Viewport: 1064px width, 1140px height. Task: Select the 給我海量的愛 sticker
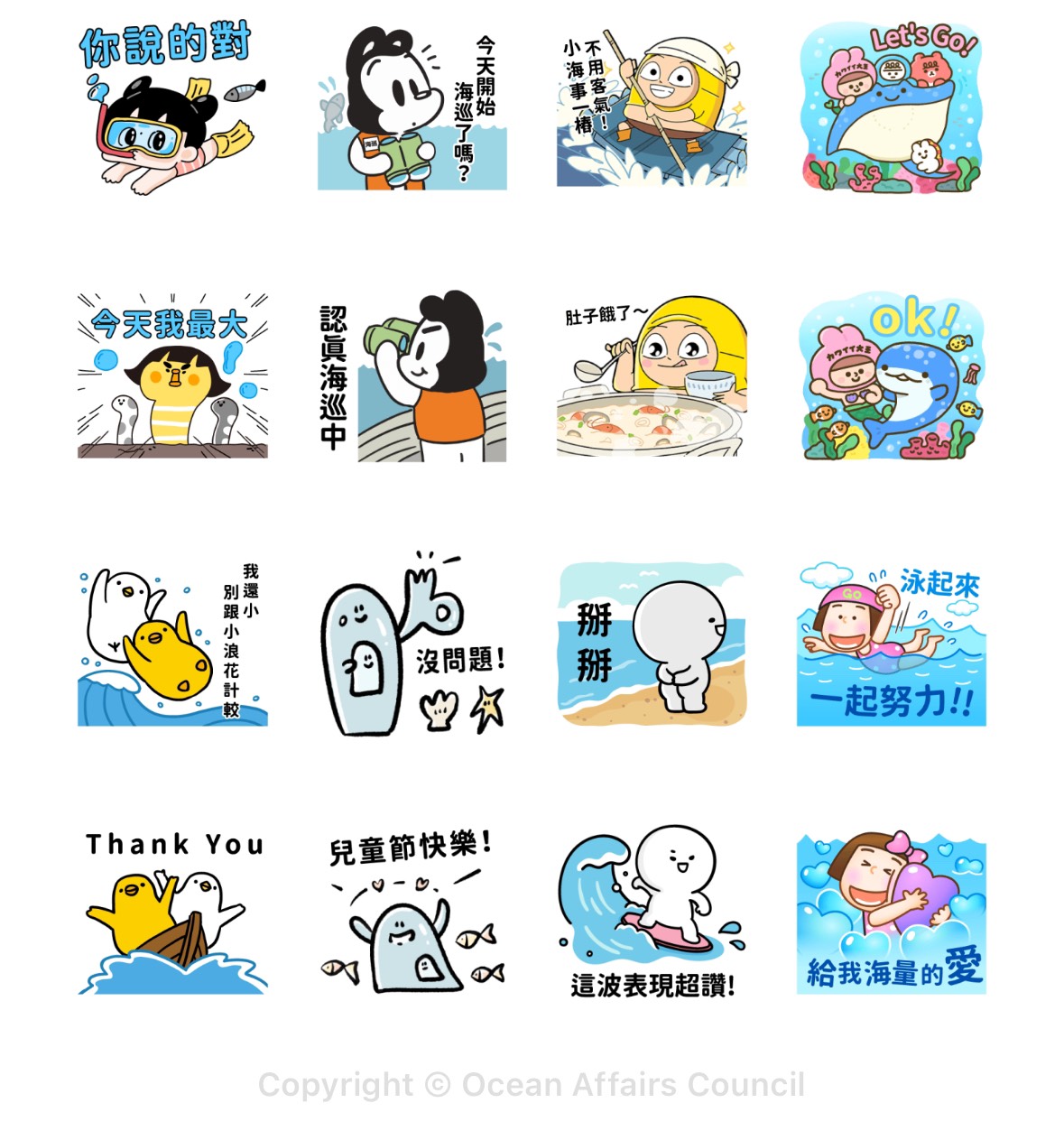pos(891,913)
